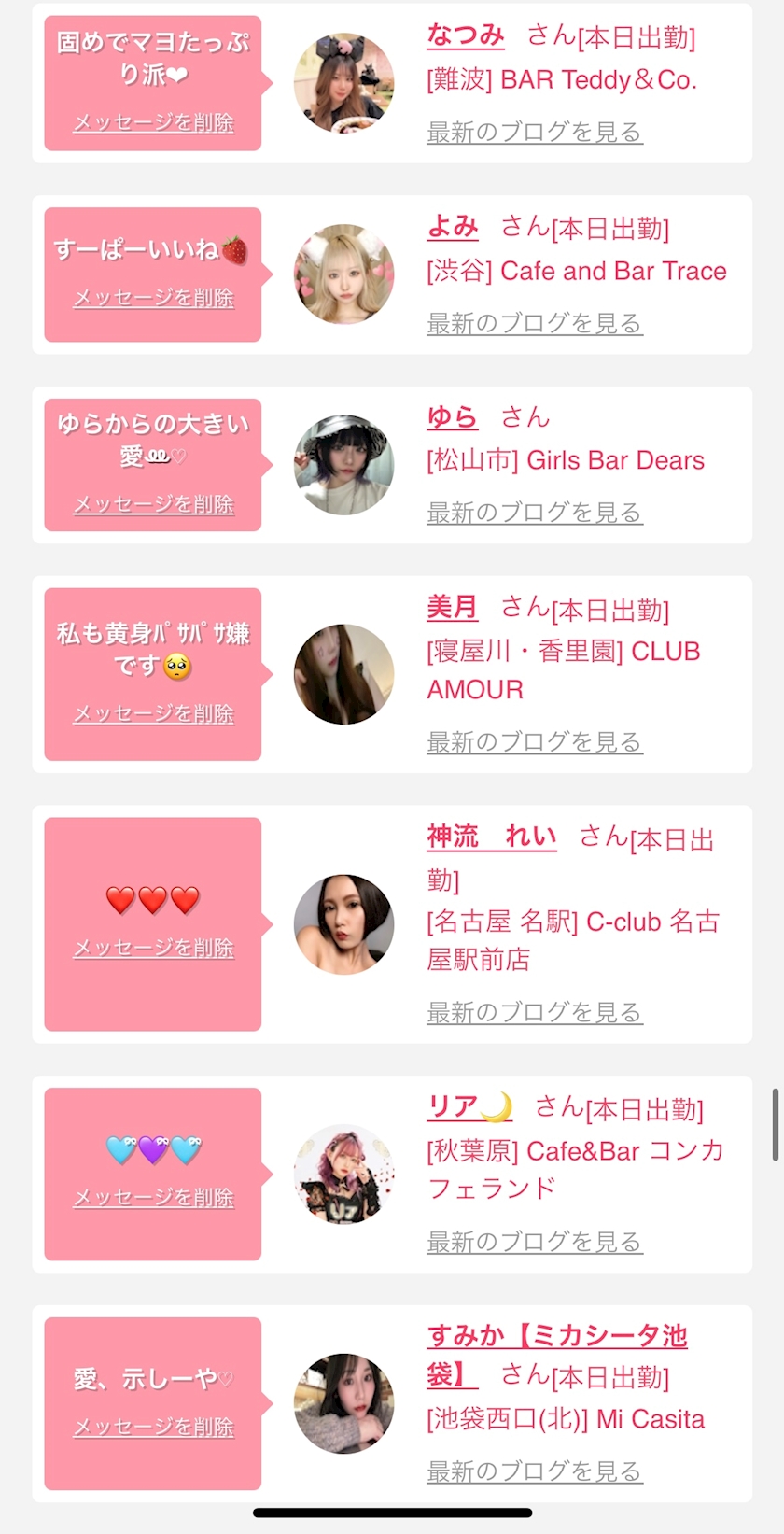Image resolution: width=784 pixels, height=1534 pixels.
Task: View リア's latest blog
Action: point(534,1242)
